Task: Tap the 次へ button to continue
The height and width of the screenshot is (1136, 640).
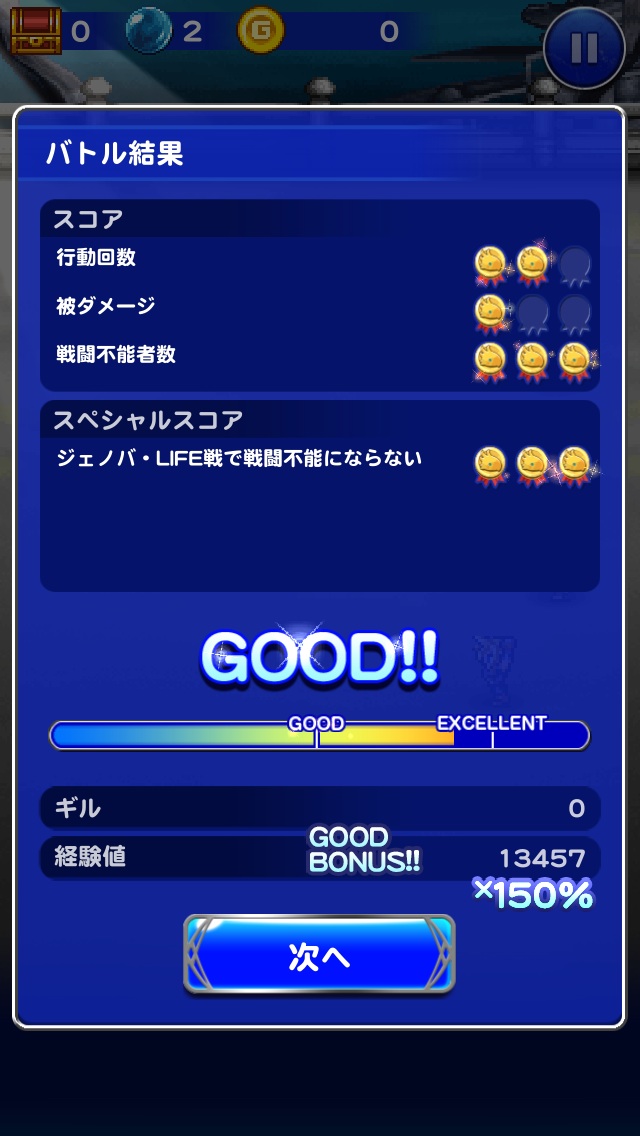Action: click(319, 956)
